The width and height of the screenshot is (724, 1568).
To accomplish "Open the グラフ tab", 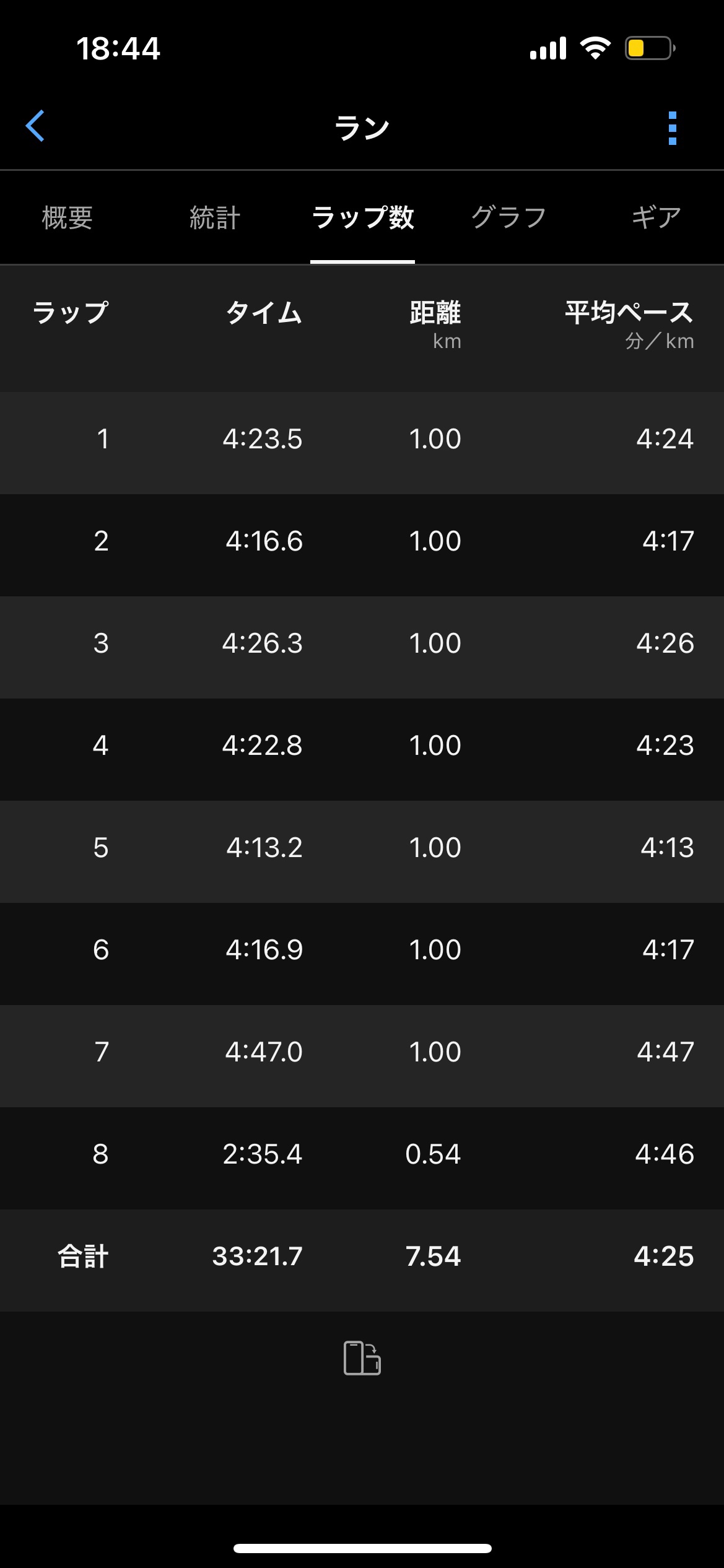I will [508, 218].
